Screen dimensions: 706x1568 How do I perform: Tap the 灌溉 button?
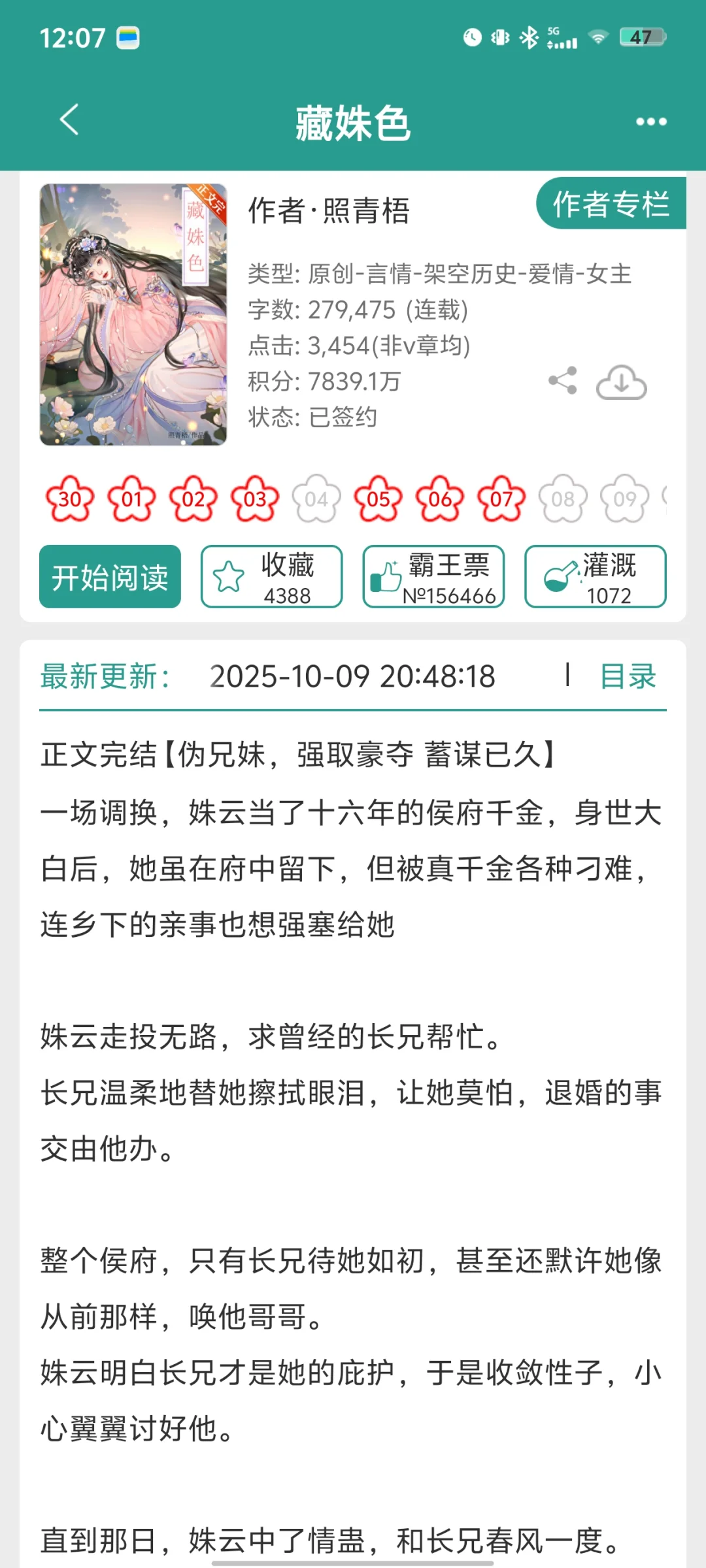point(595,577)
